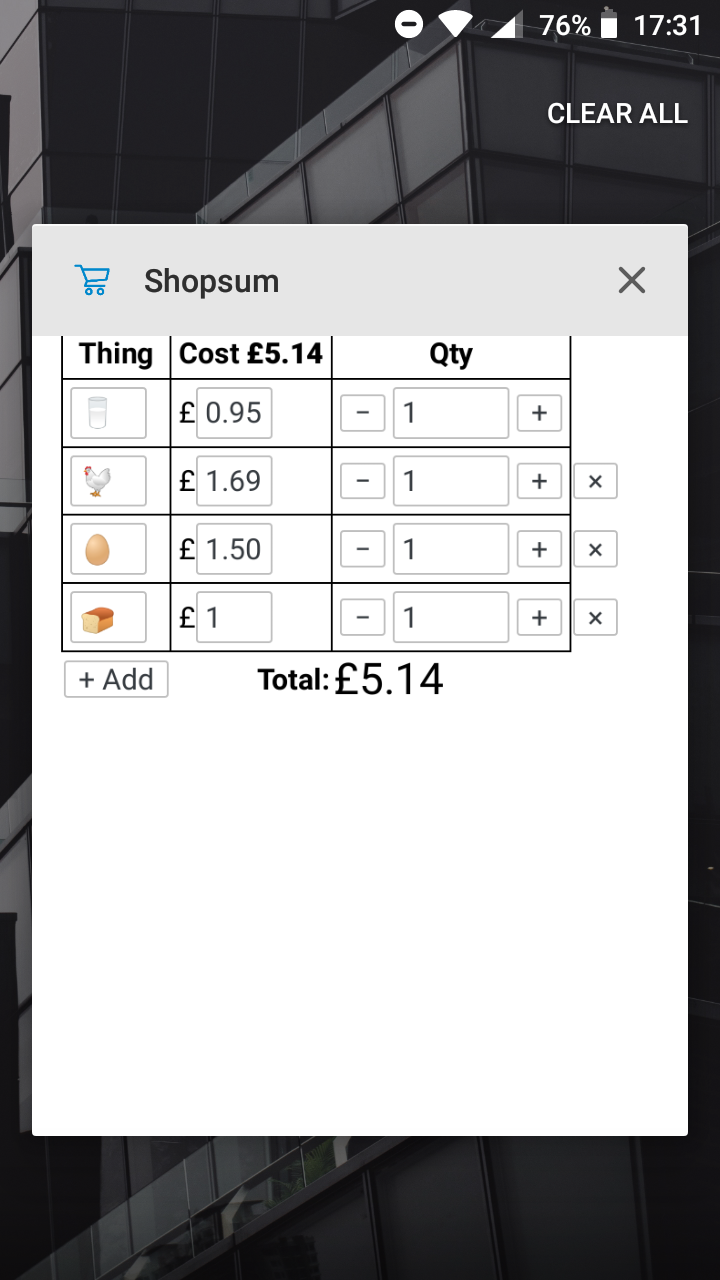The image size is (720, 1280).
Task: Select the bread loaf item icon
Action: [x=106, y=617]
